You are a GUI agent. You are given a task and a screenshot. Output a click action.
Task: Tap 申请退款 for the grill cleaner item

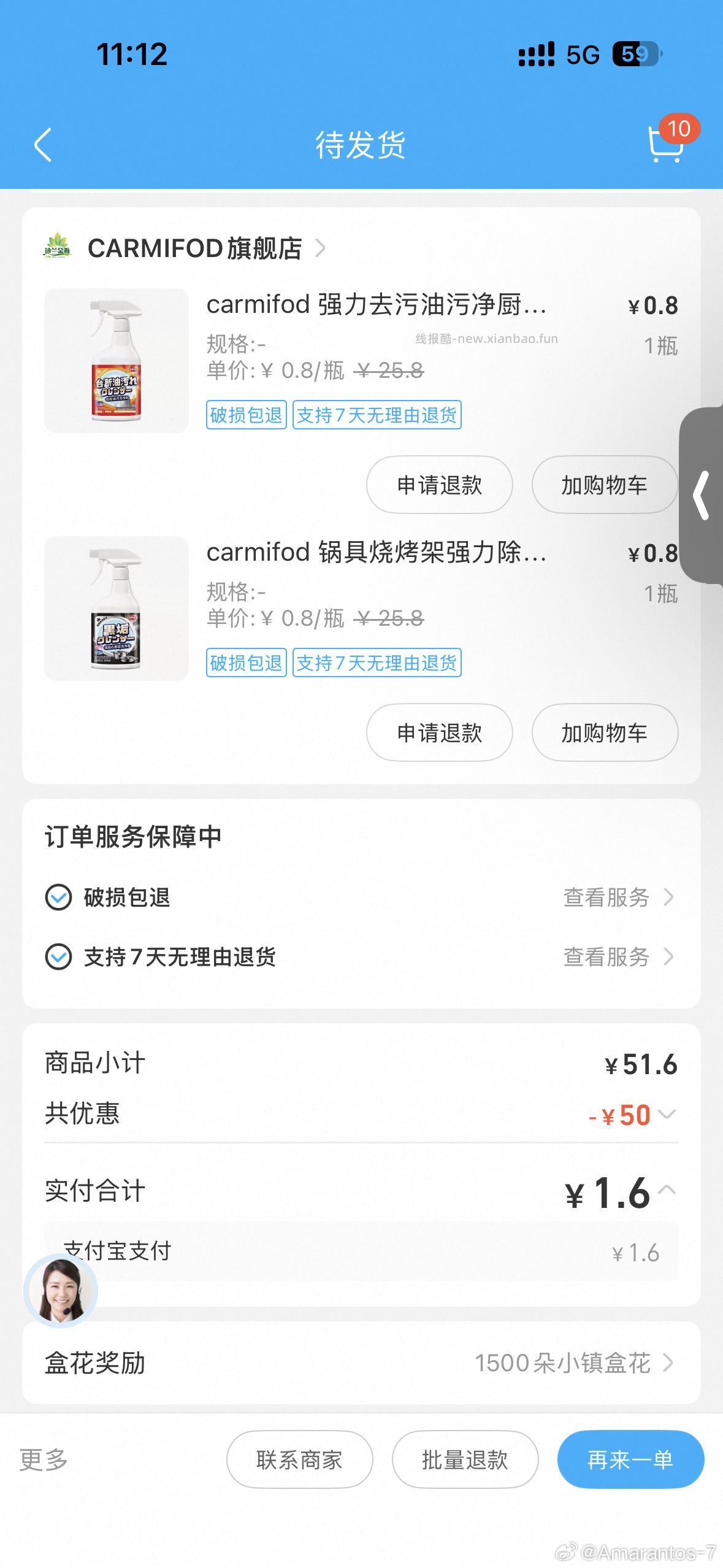[x=439, y=732]
